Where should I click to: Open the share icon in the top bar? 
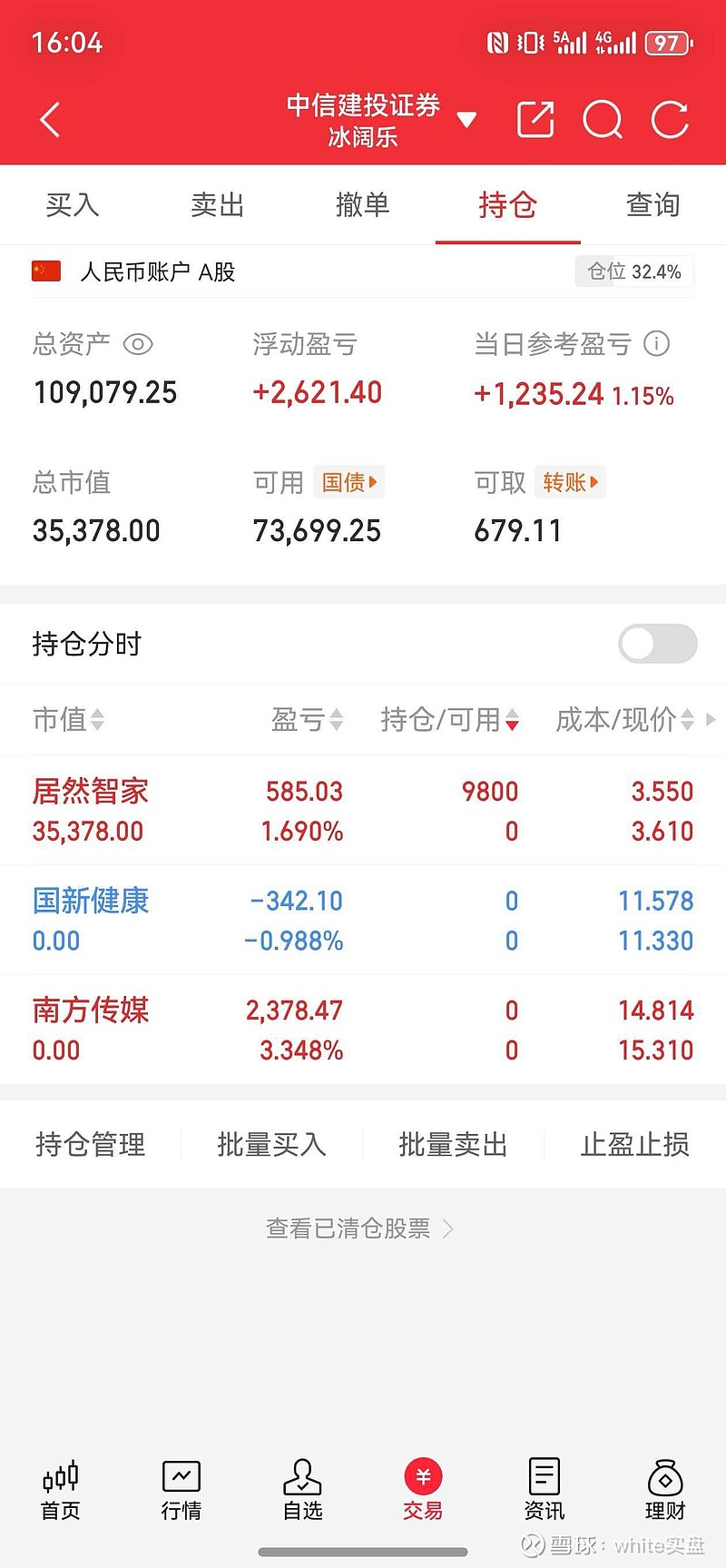(535, 119)
